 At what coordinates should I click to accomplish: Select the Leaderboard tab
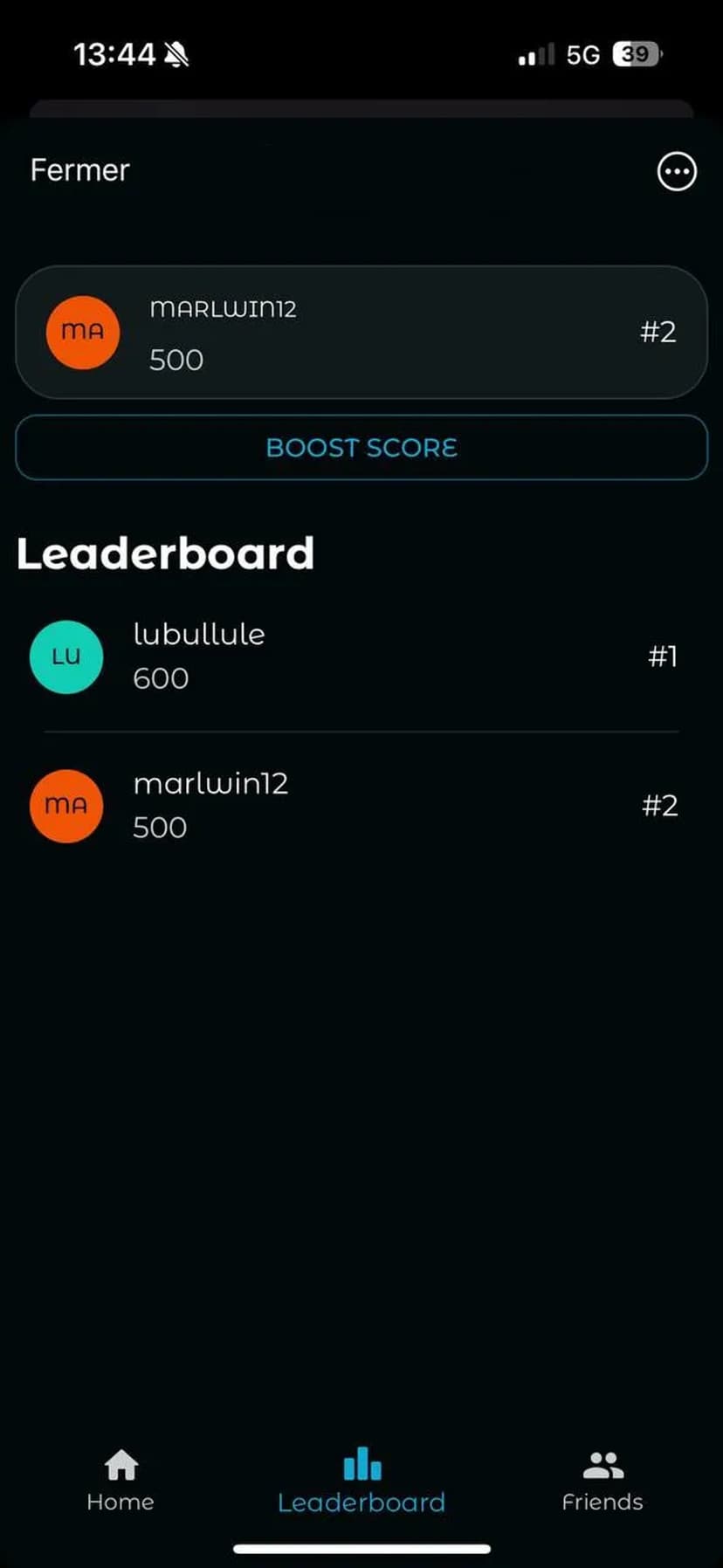tap(361, 1481)
